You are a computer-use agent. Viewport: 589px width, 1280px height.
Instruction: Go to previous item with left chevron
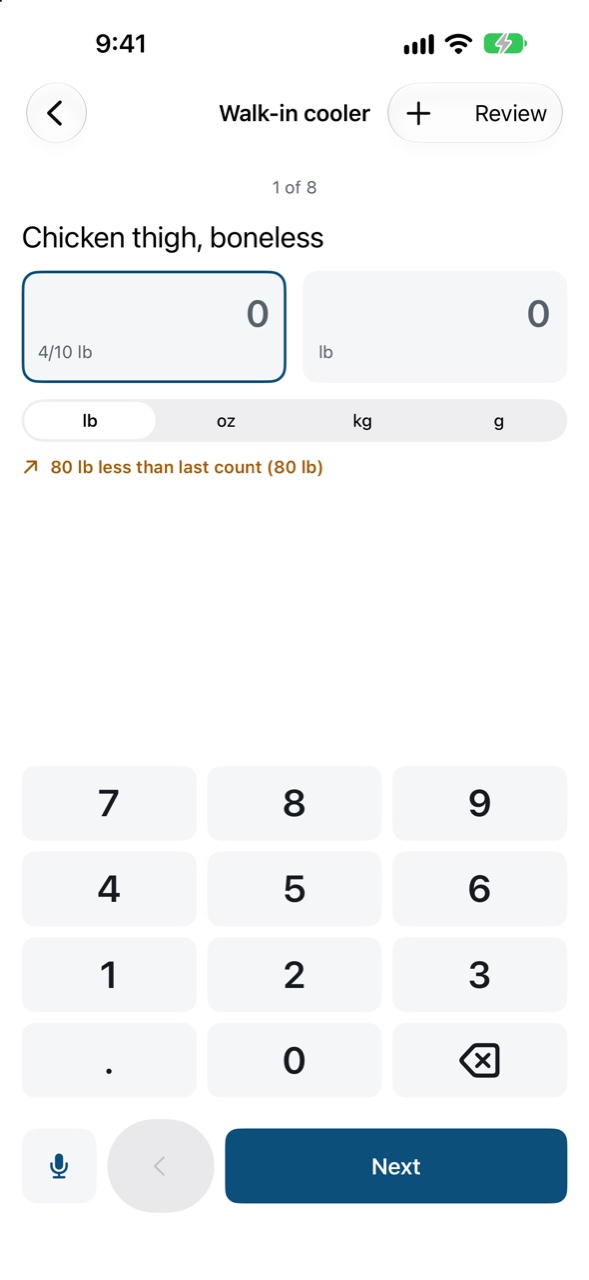(x=160, y=1166)
